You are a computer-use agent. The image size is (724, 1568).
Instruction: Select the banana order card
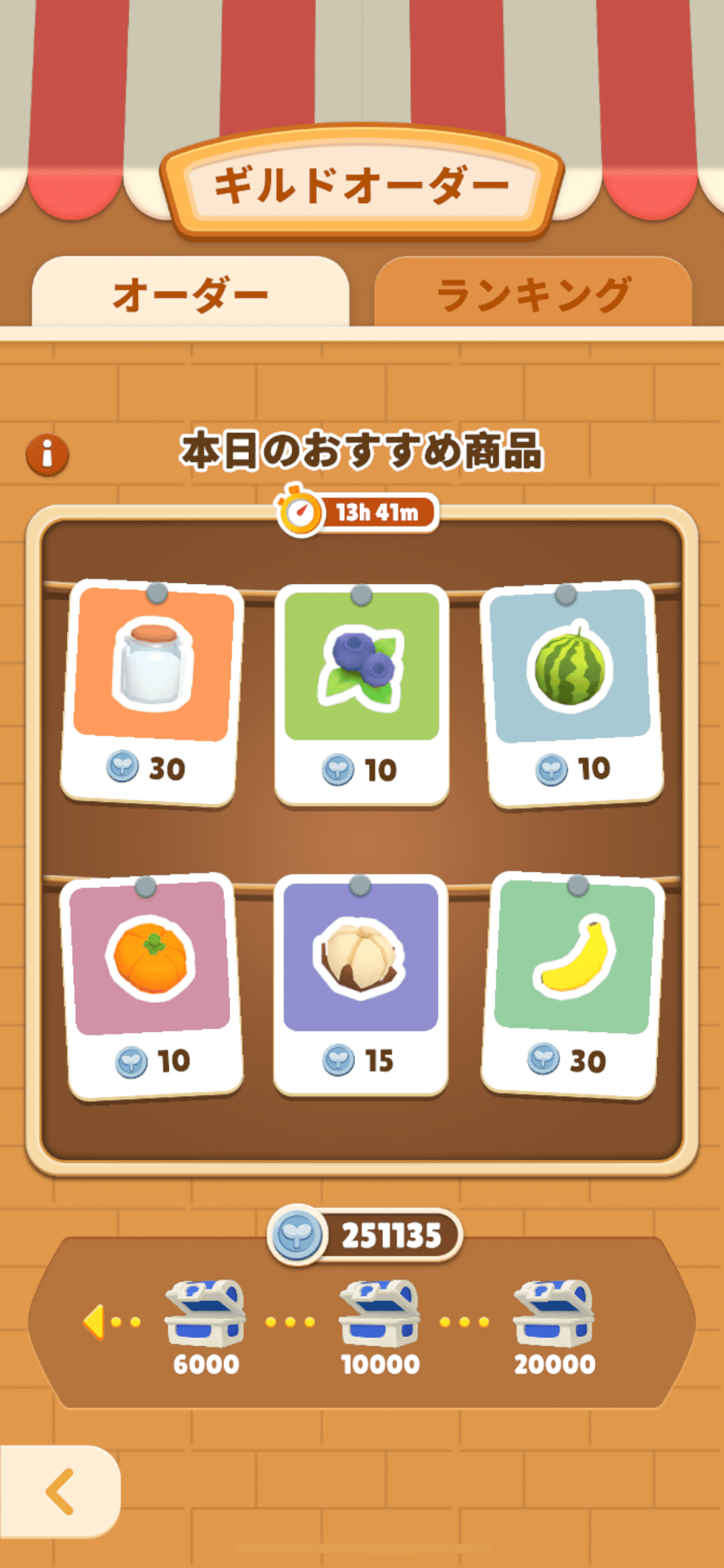(x=574, y=987)
